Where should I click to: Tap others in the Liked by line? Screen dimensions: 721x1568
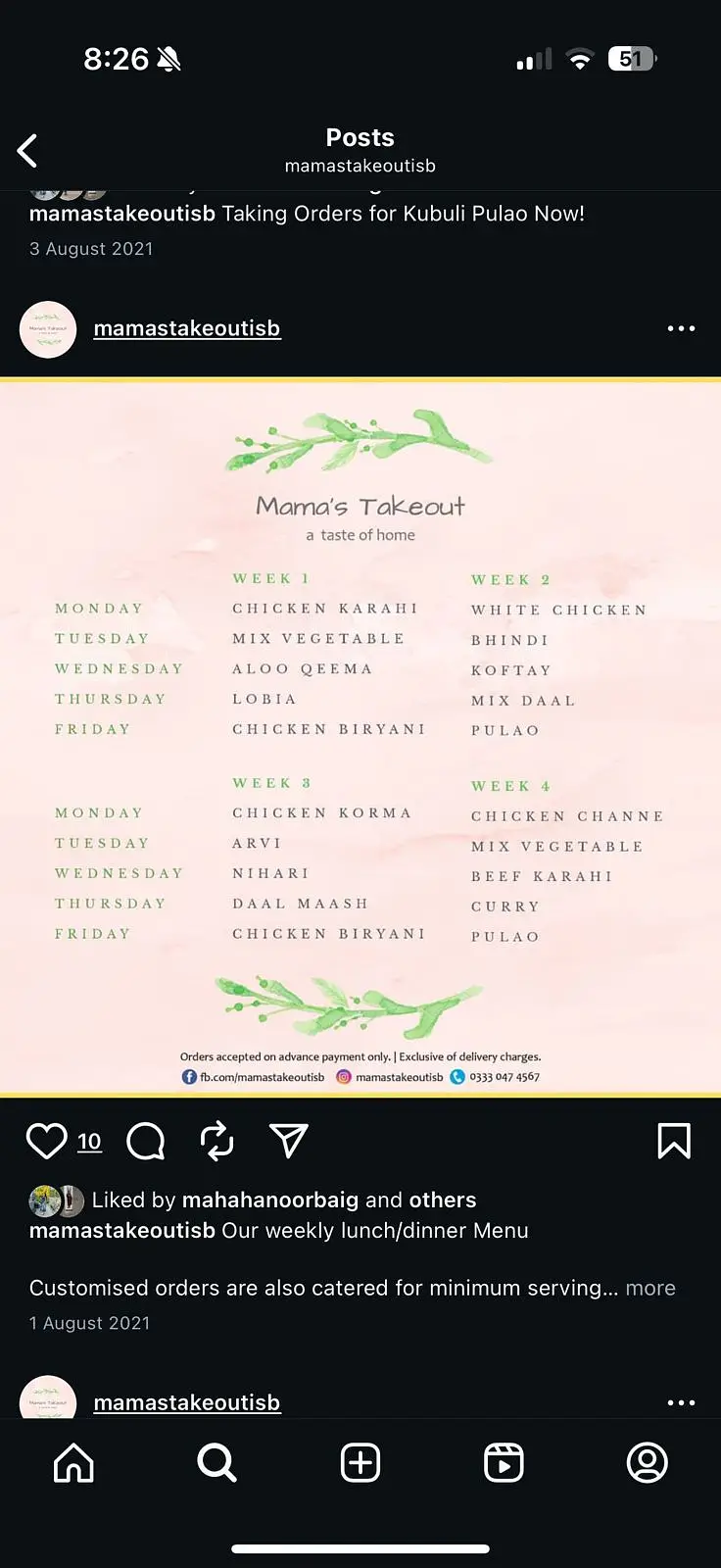click(x=442, y=1200)
